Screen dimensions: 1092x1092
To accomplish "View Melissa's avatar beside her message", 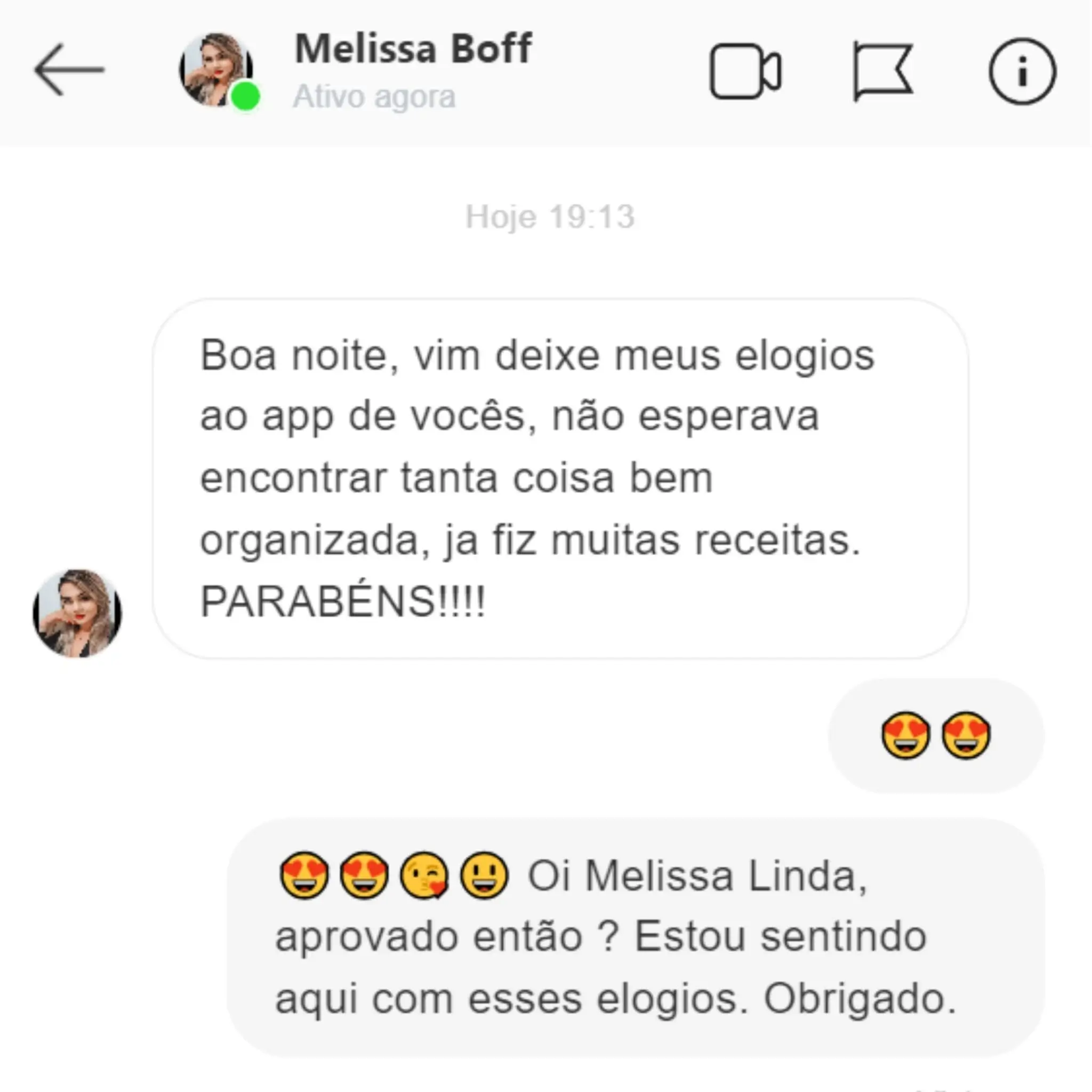I will [x=77, y=613].
